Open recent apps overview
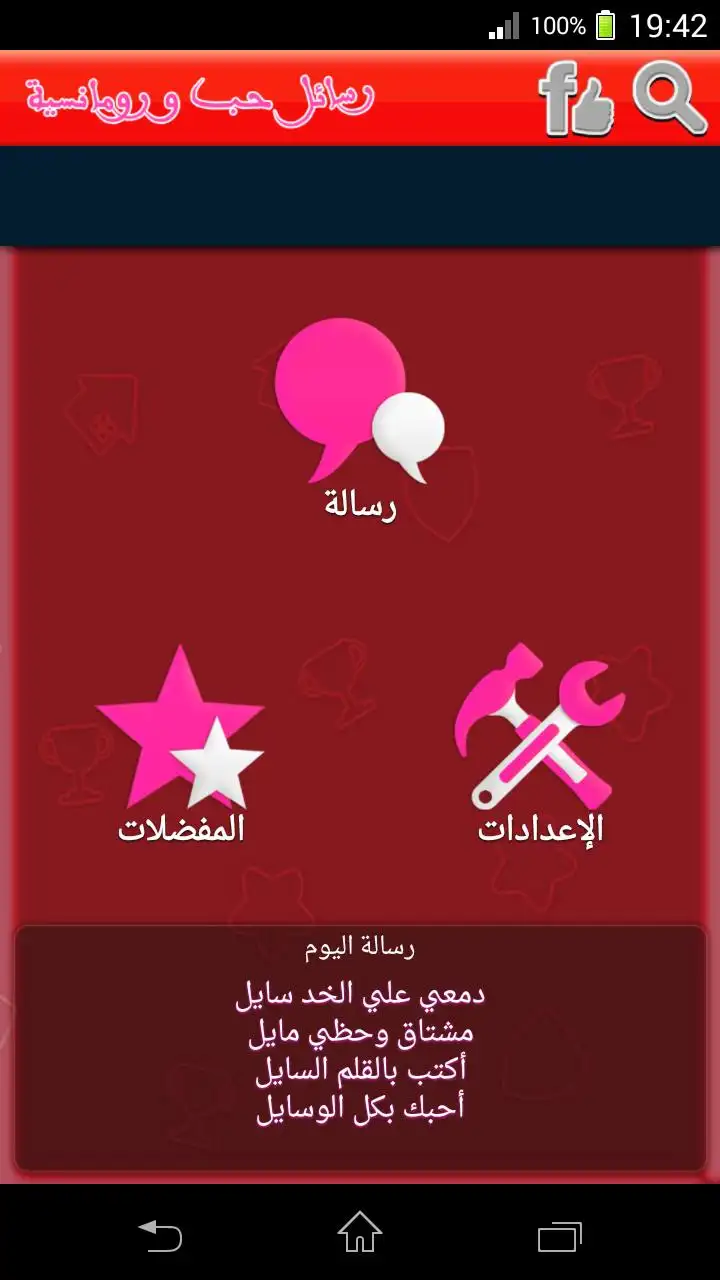 [560, 1234]
